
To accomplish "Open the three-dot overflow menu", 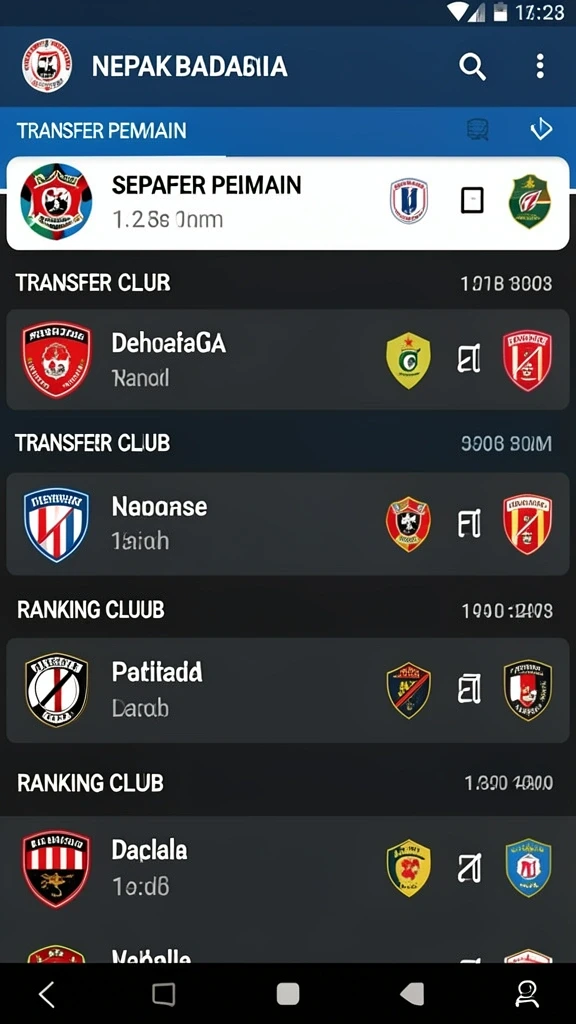I will coord(539,67).
